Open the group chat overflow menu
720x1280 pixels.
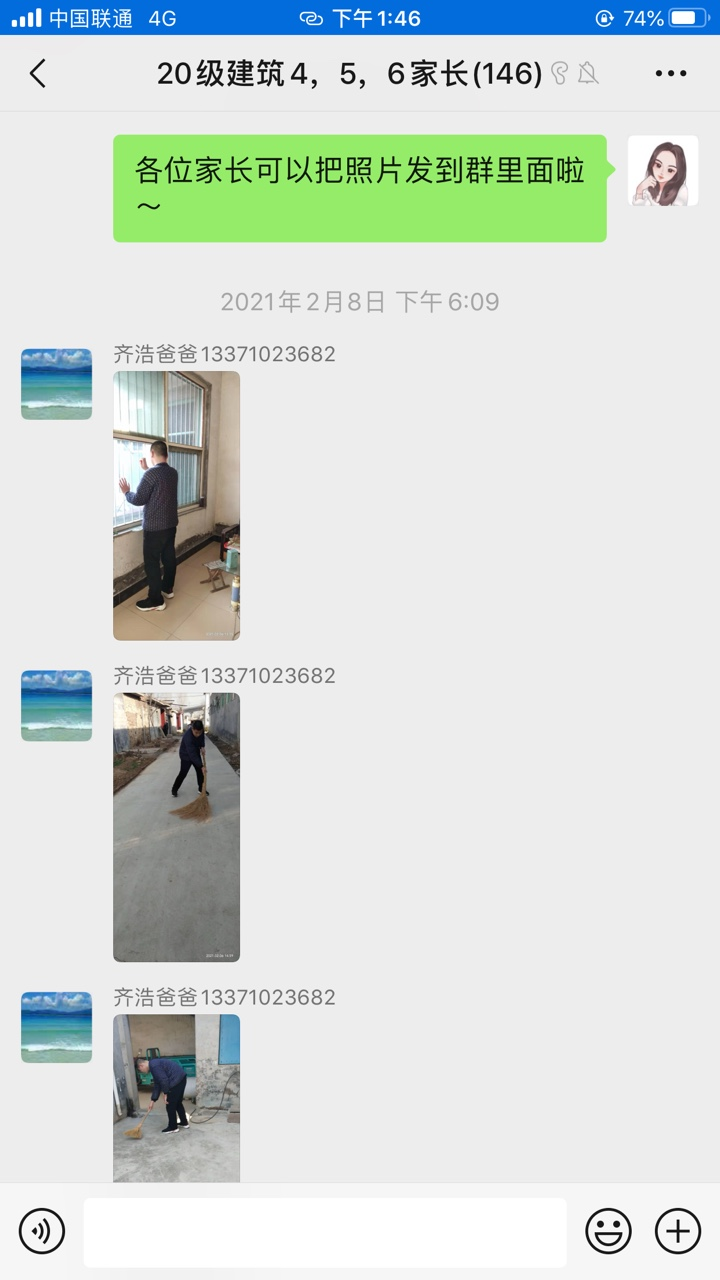coord(670,73)
